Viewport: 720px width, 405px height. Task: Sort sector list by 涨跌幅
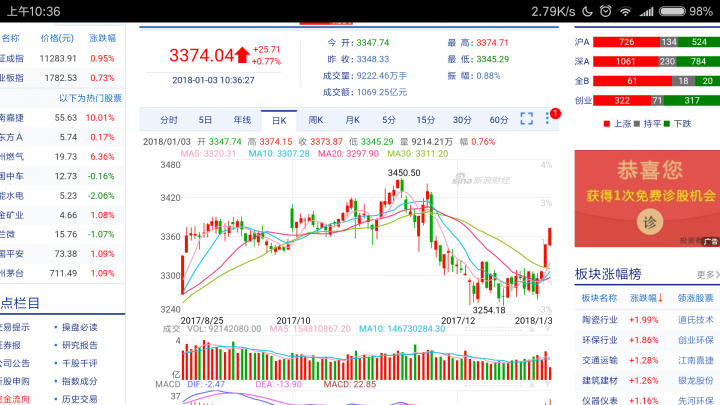tap(646, 298)
